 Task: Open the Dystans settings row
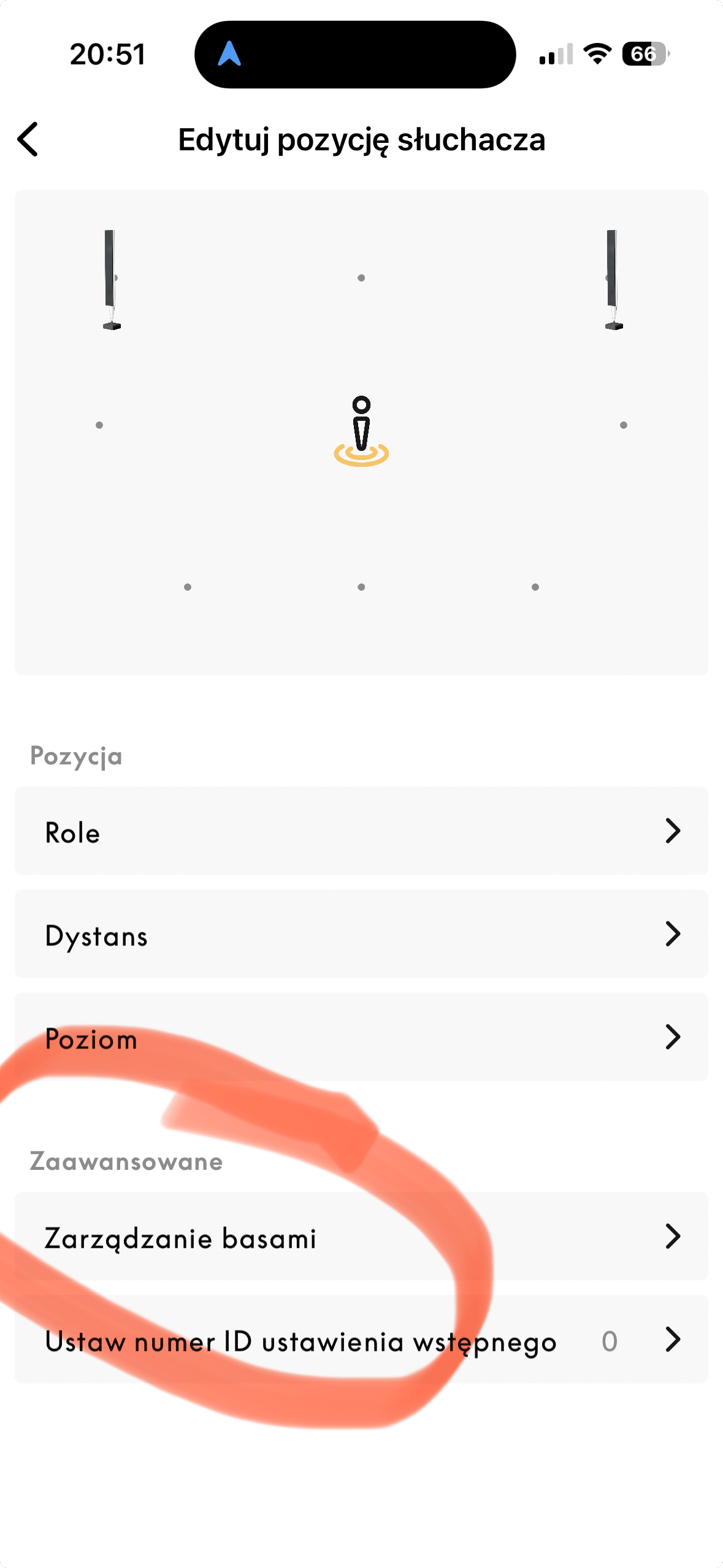pyautogui.click(x=361, y=934)
